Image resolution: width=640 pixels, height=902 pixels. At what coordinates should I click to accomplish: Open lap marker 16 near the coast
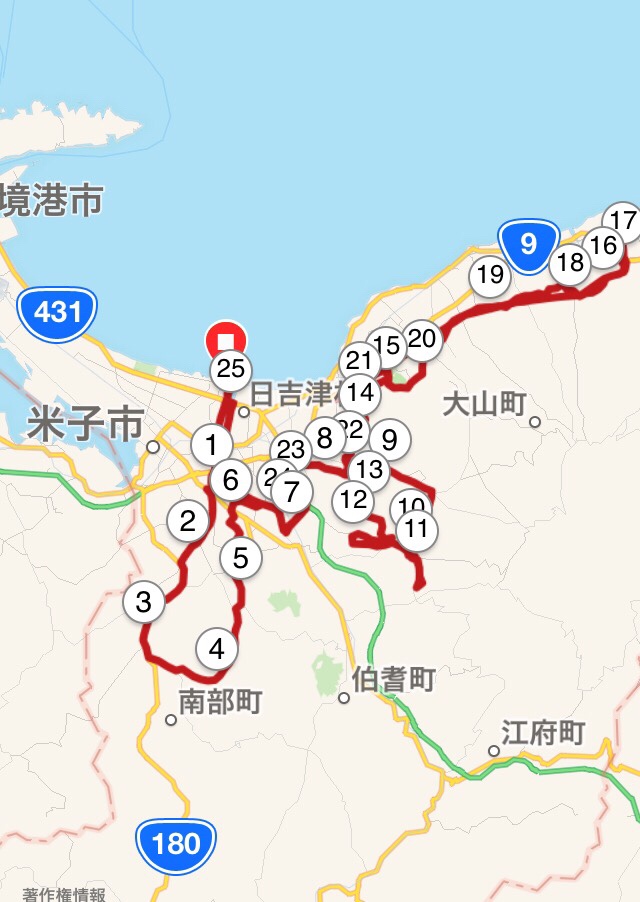point(603,245)
